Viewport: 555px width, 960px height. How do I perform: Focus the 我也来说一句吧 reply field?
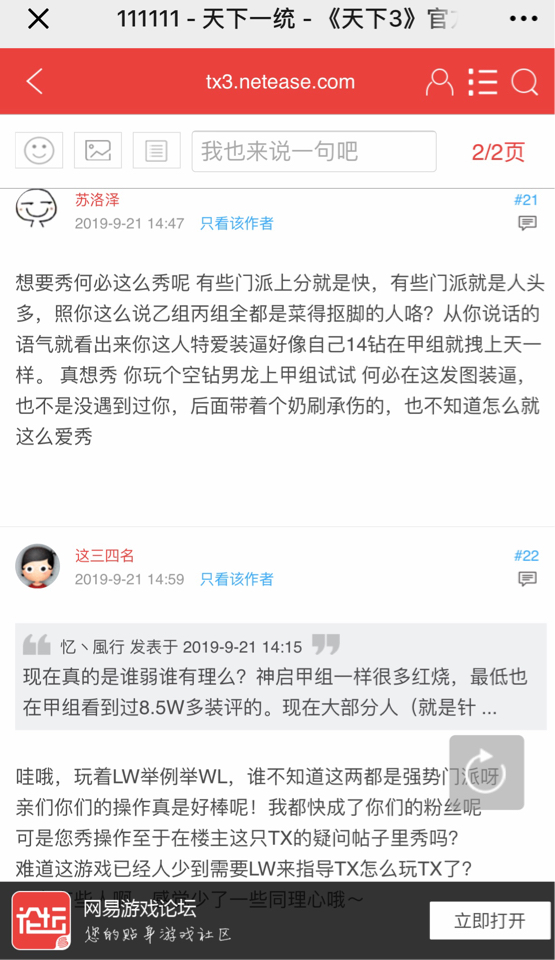tap(314, 151)
